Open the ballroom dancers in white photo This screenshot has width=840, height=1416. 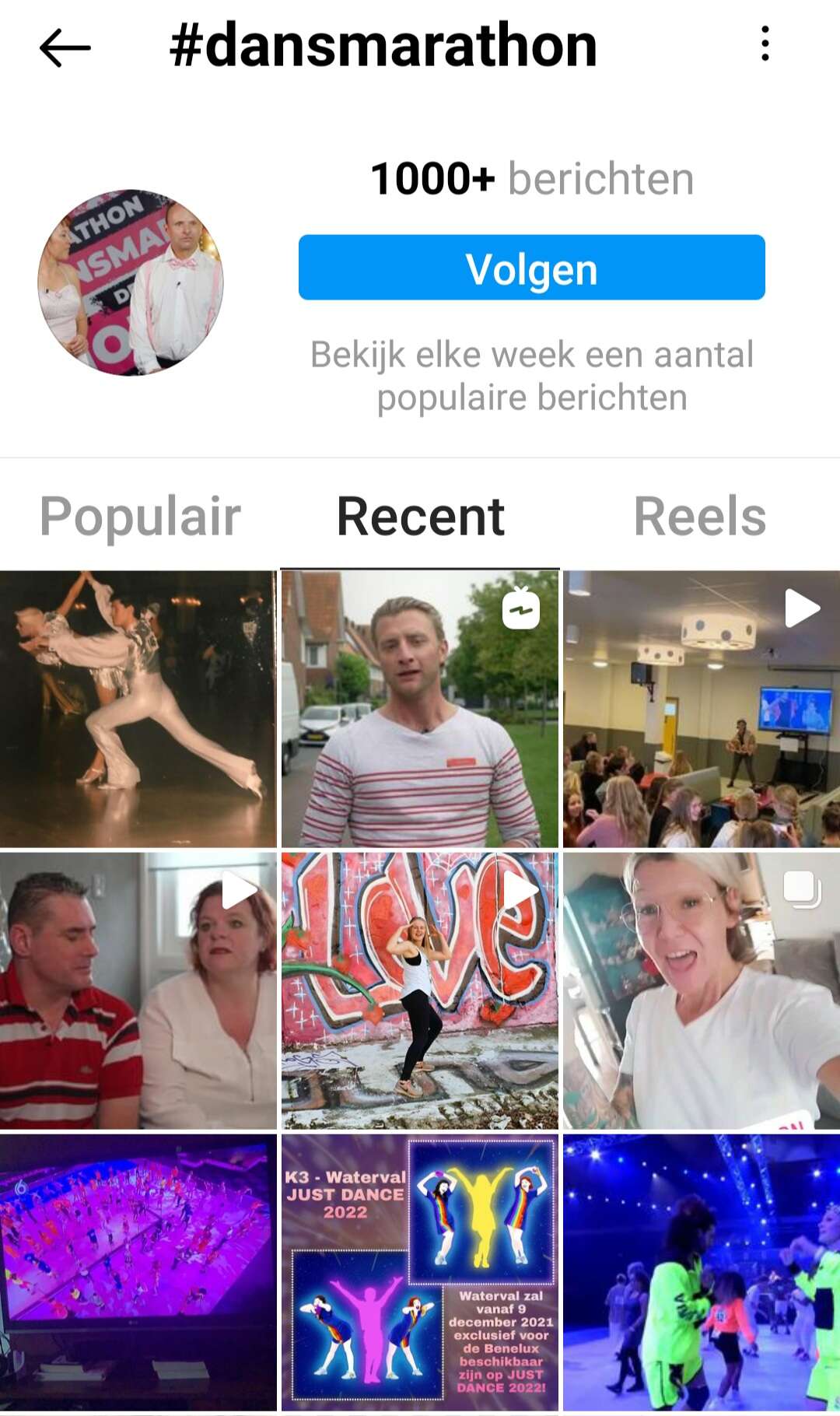coord(138,709)
